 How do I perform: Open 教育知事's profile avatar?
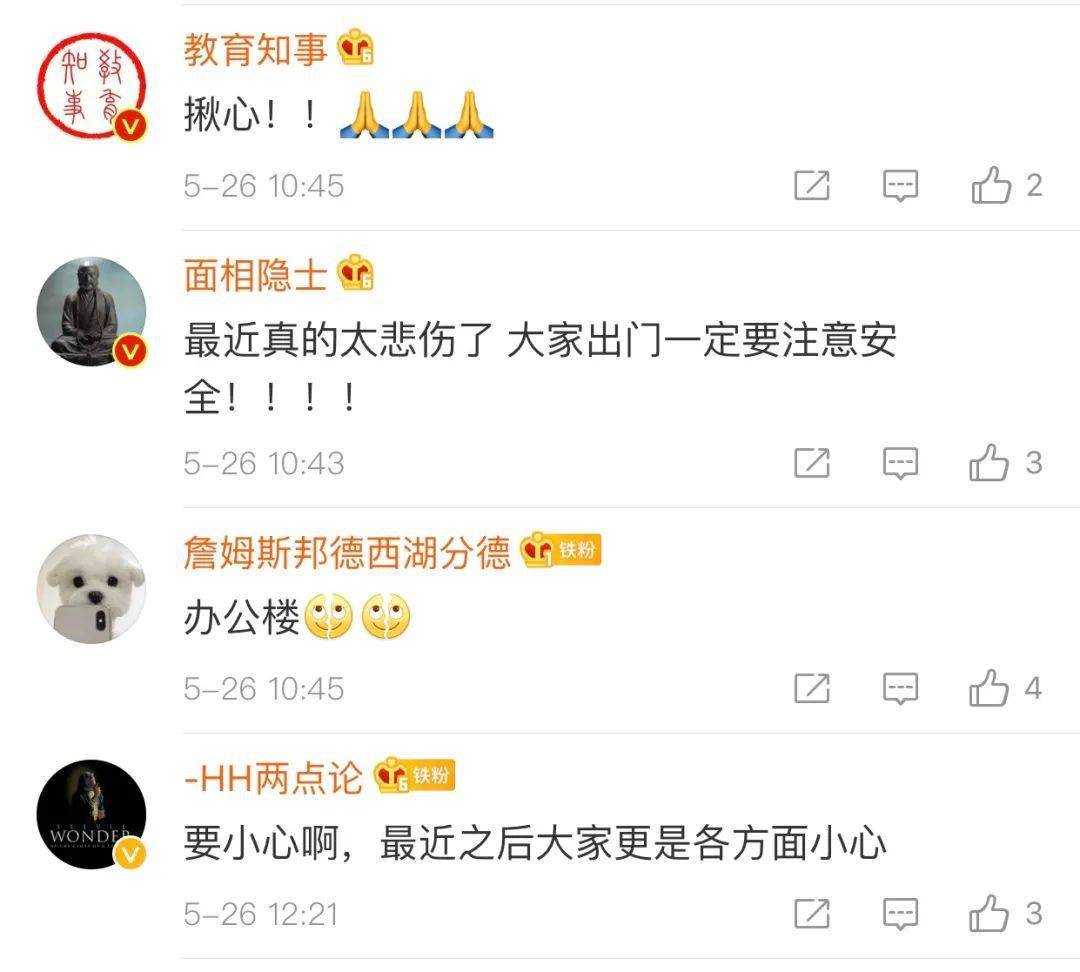pos(91,86)
